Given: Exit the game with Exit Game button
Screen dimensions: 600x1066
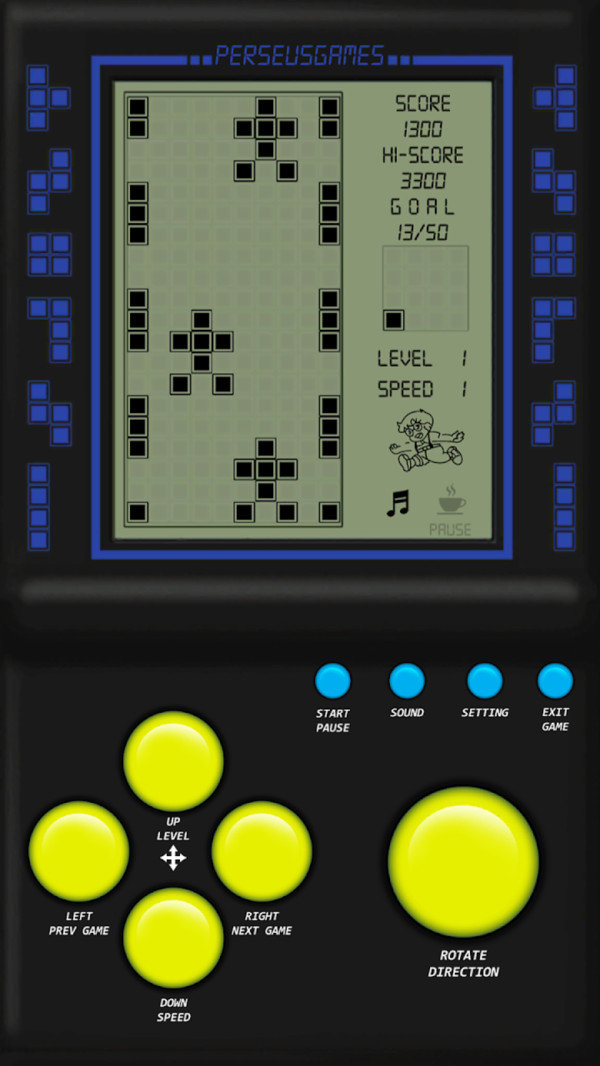Looking at the screenshot, I should (x=555, y=681).
